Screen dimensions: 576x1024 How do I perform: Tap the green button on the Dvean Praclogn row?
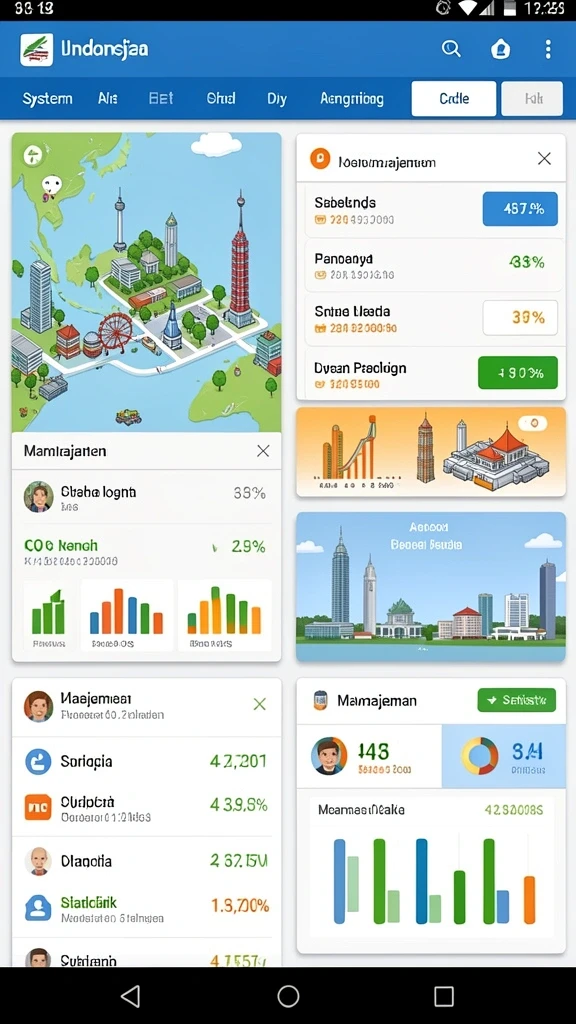coord(518,373)
